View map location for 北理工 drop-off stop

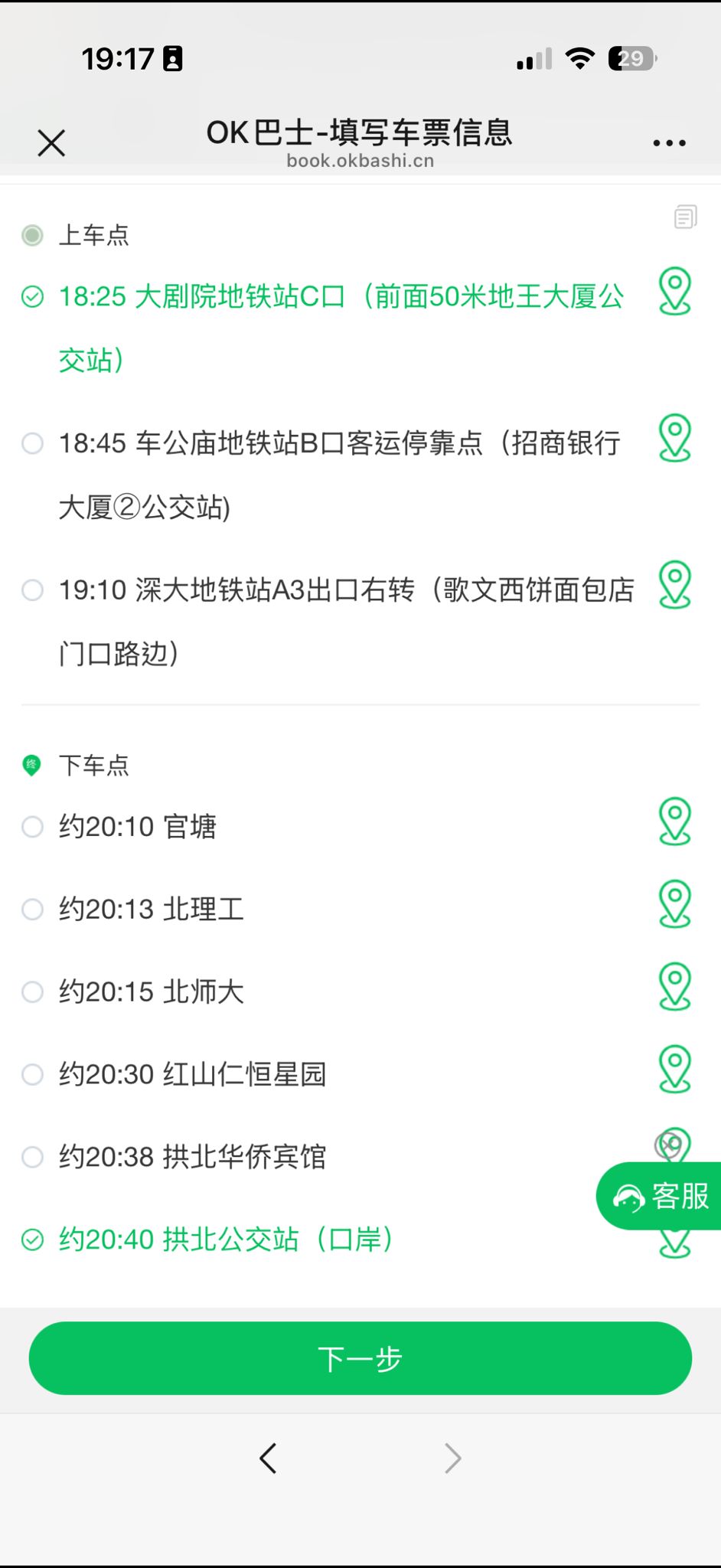pyautogui.click(x=674, y=906)
